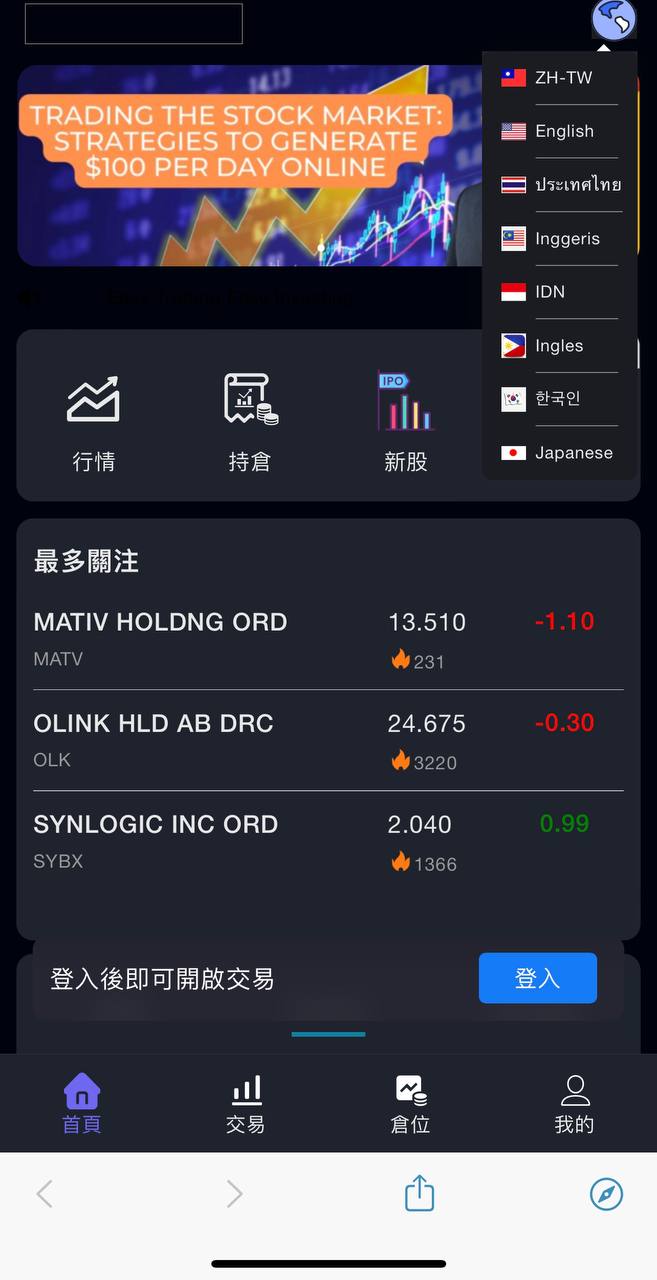657x1280 pixels.
Task: Select ZH-TW language option
Action: click(x=559, y=78)
